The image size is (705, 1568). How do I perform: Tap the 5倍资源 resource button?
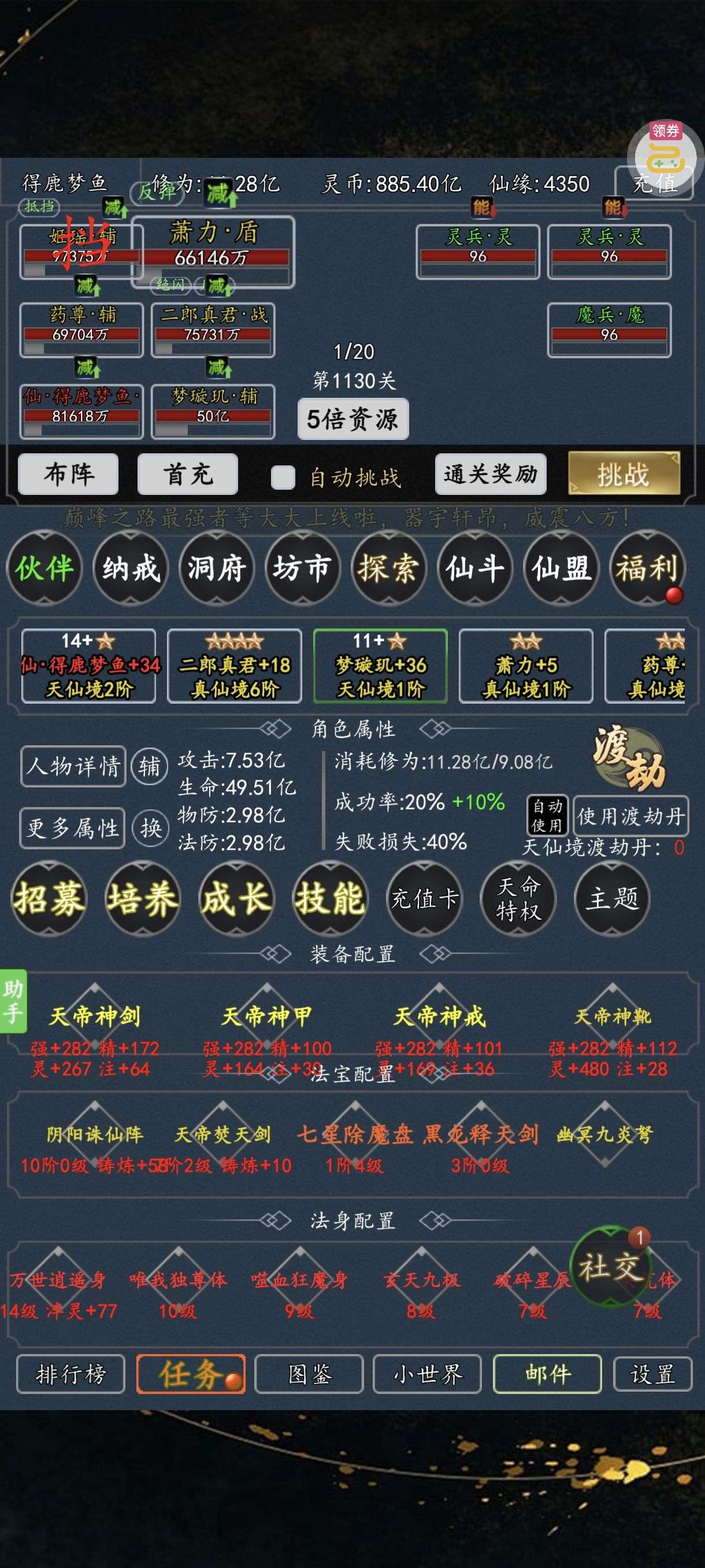tap(352, 419)
